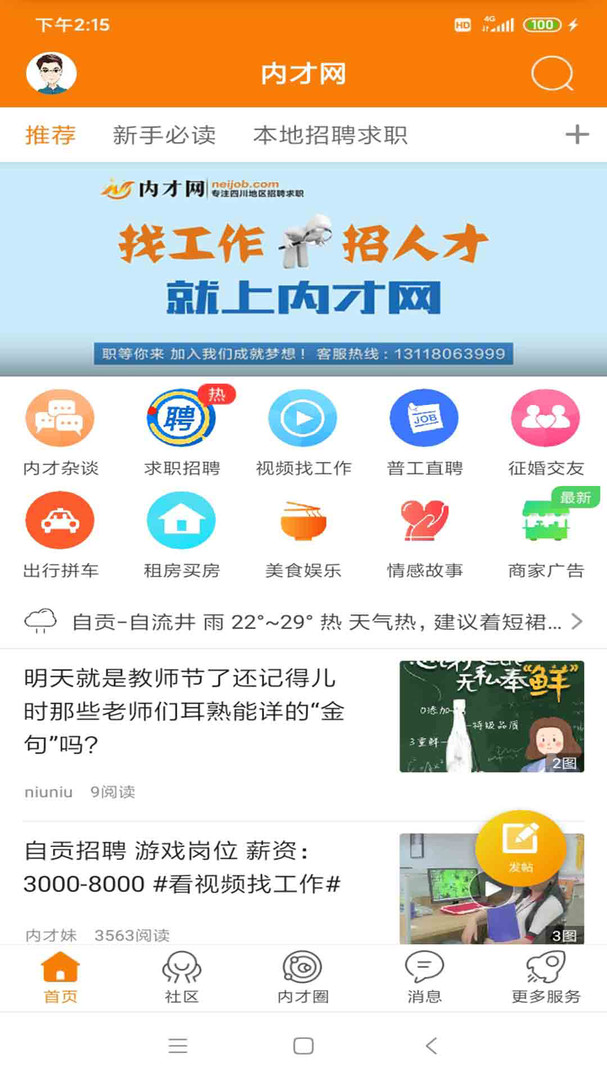Open 普工直聘
The width and height of the screenshot is (607, 1080).
click(424, 432)
